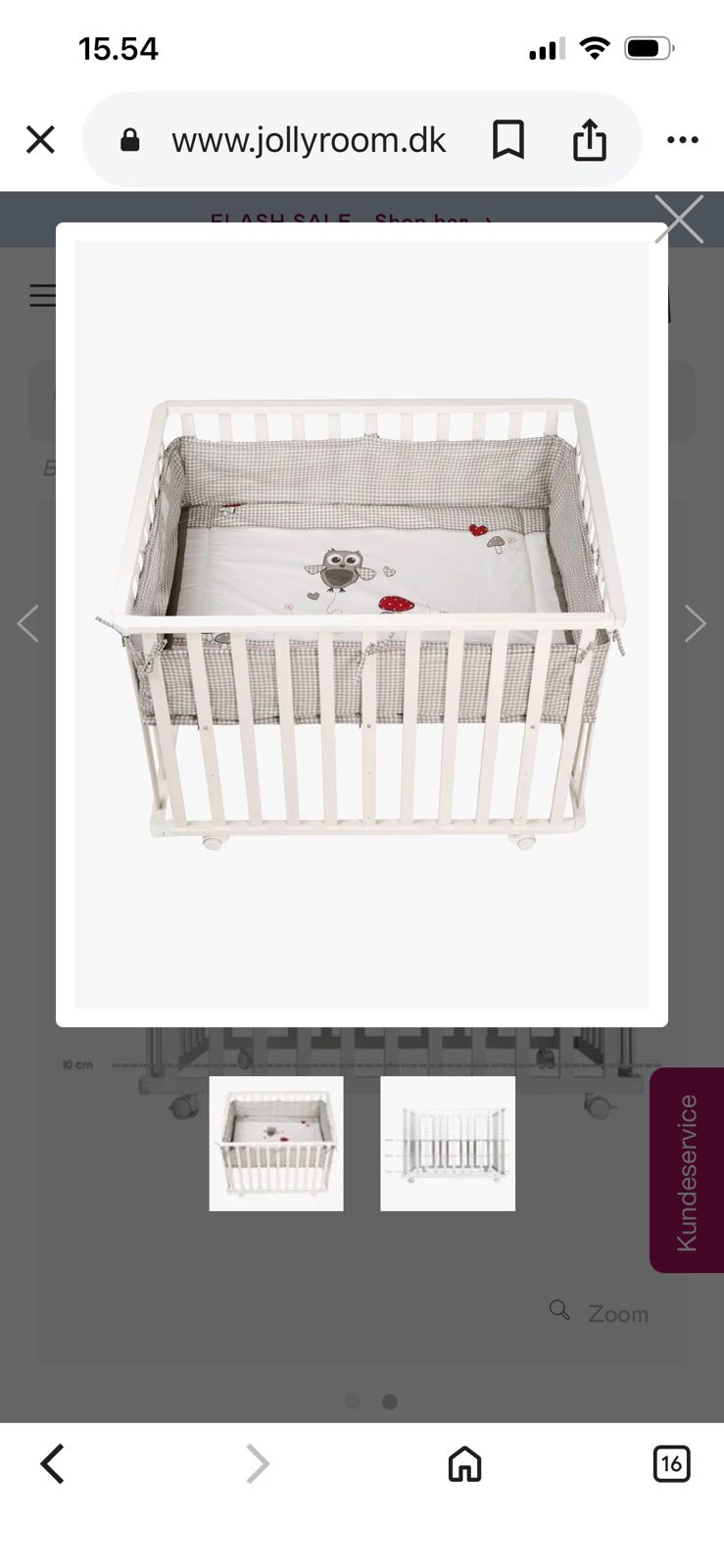This screenshot has width=724, height=1568.
Task: Go back in the browser
Action: (x=53, y=1464)
